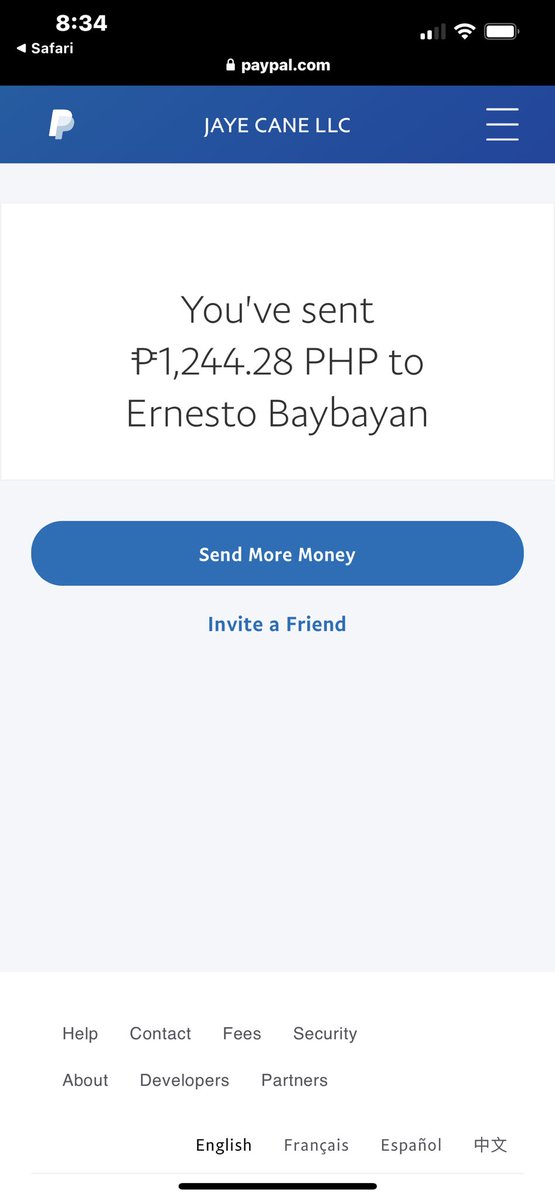Open the Security link
Image resolution: width=555 pixels, height=1200 pixels.
point(325,1034)
